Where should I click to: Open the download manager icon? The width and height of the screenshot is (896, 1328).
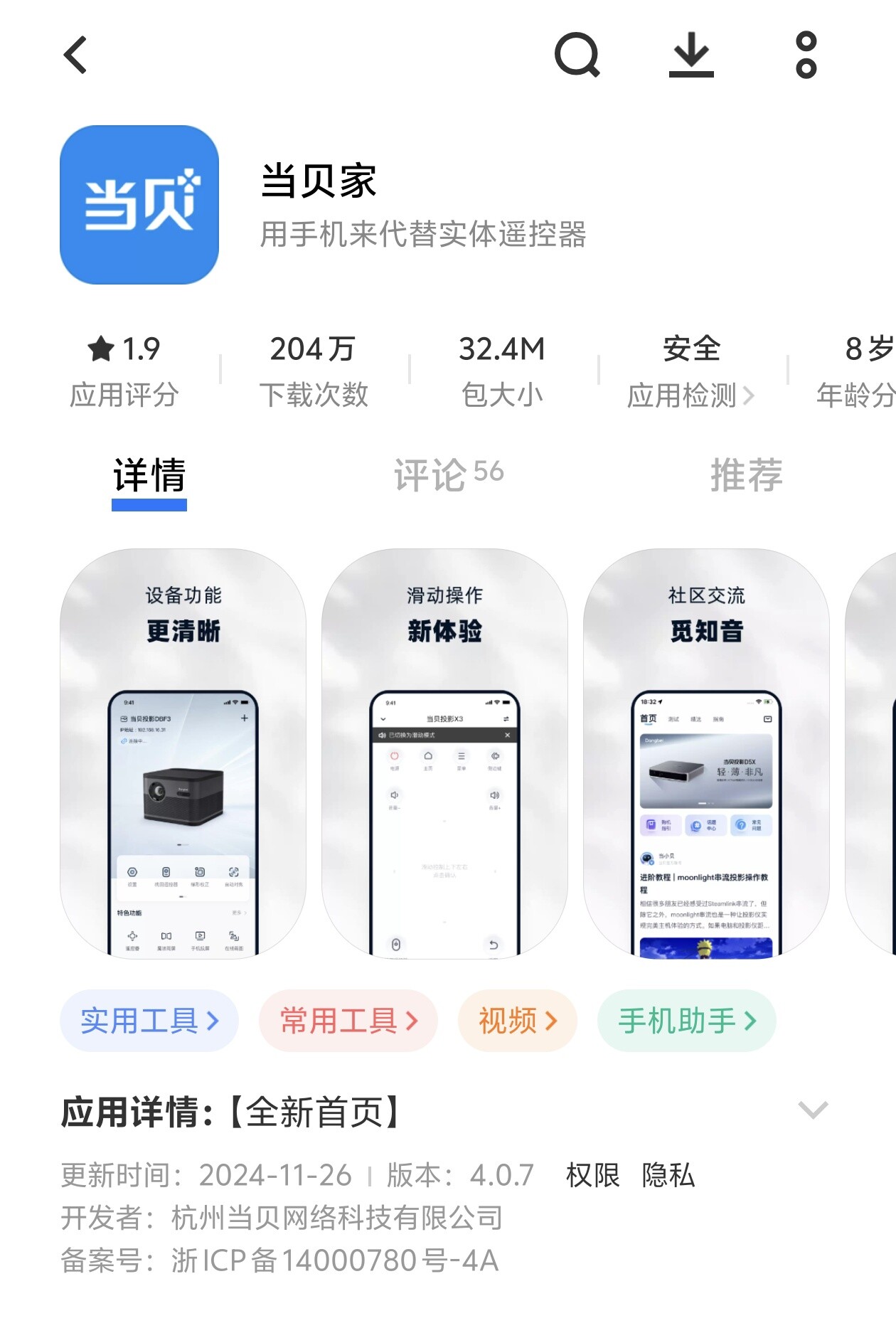click(x=691, y=55)
